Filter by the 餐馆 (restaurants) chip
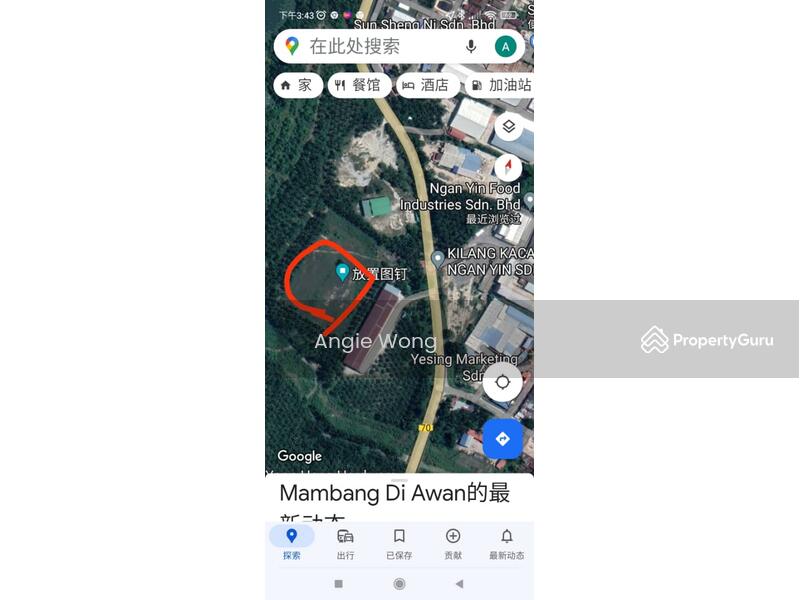The height and width of the screenshot is (600, 800). [359, 85]
